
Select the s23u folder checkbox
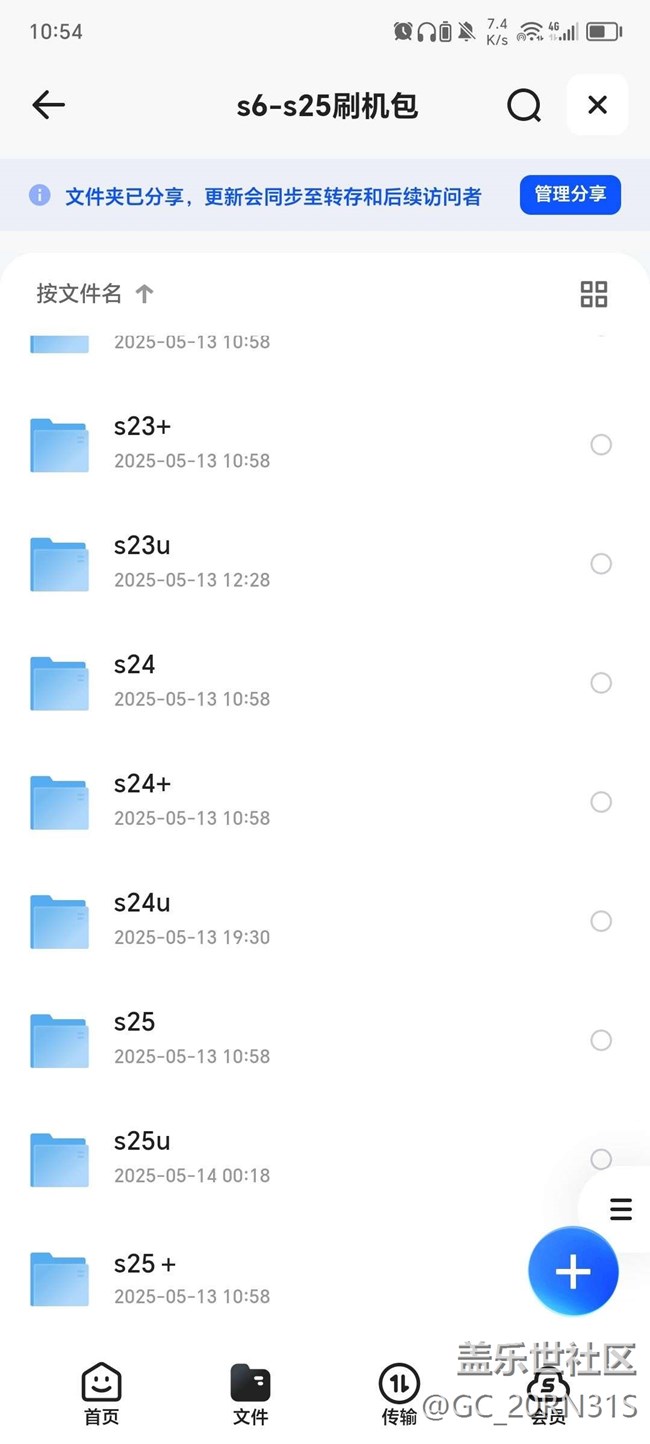[601, 564]
